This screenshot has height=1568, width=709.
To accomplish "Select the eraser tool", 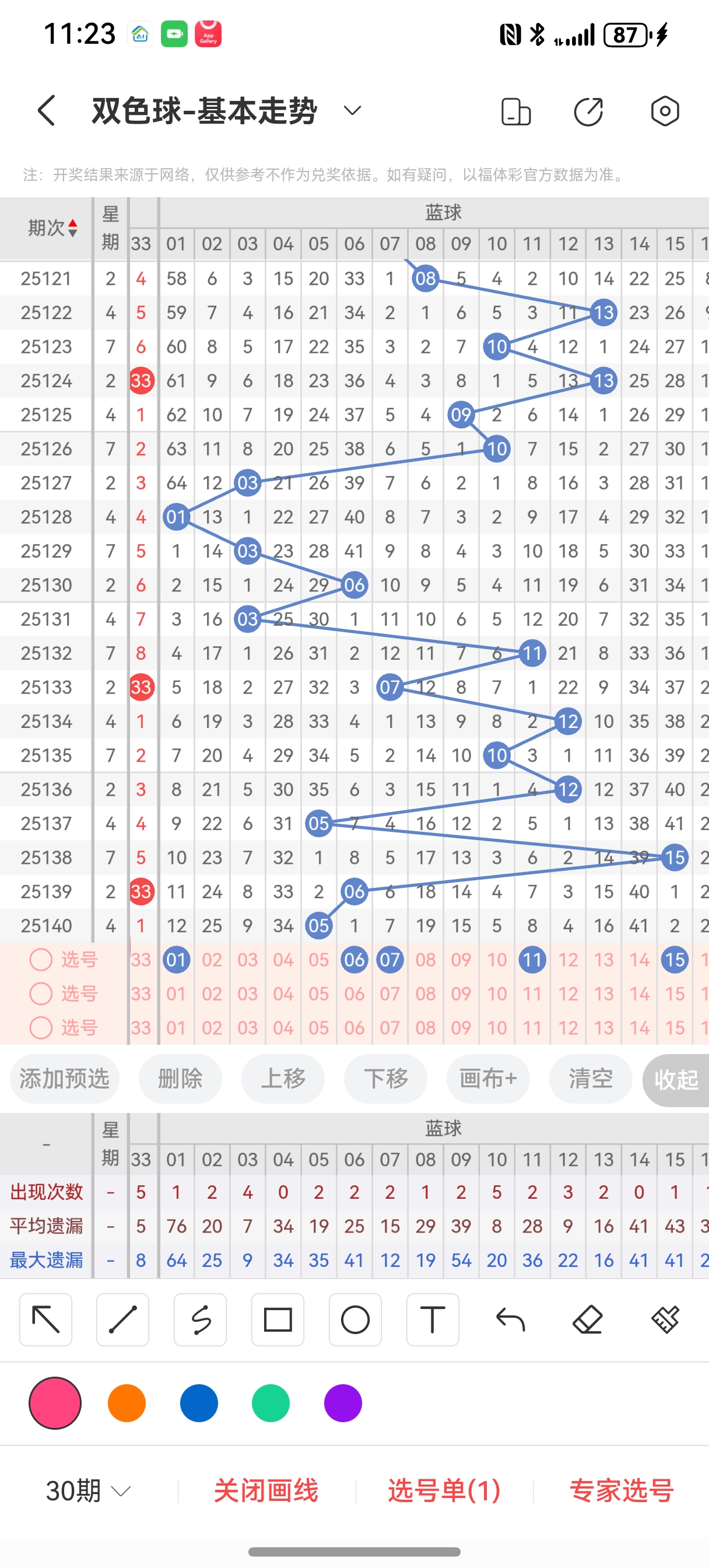I will (587, 1320).
